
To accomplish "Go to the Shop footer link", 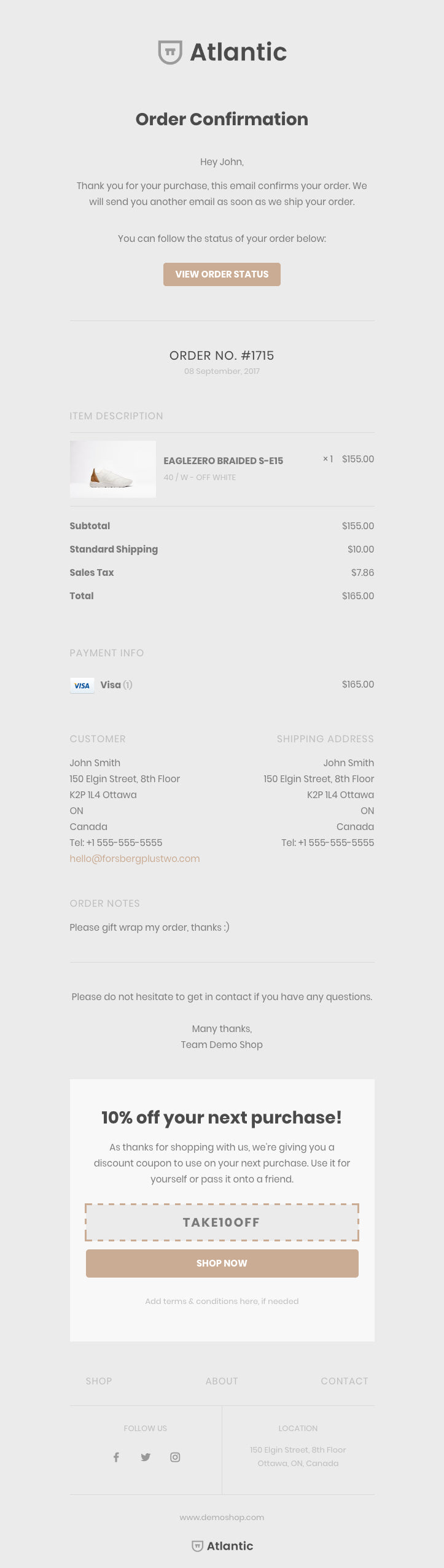I will click(99, 1381).
